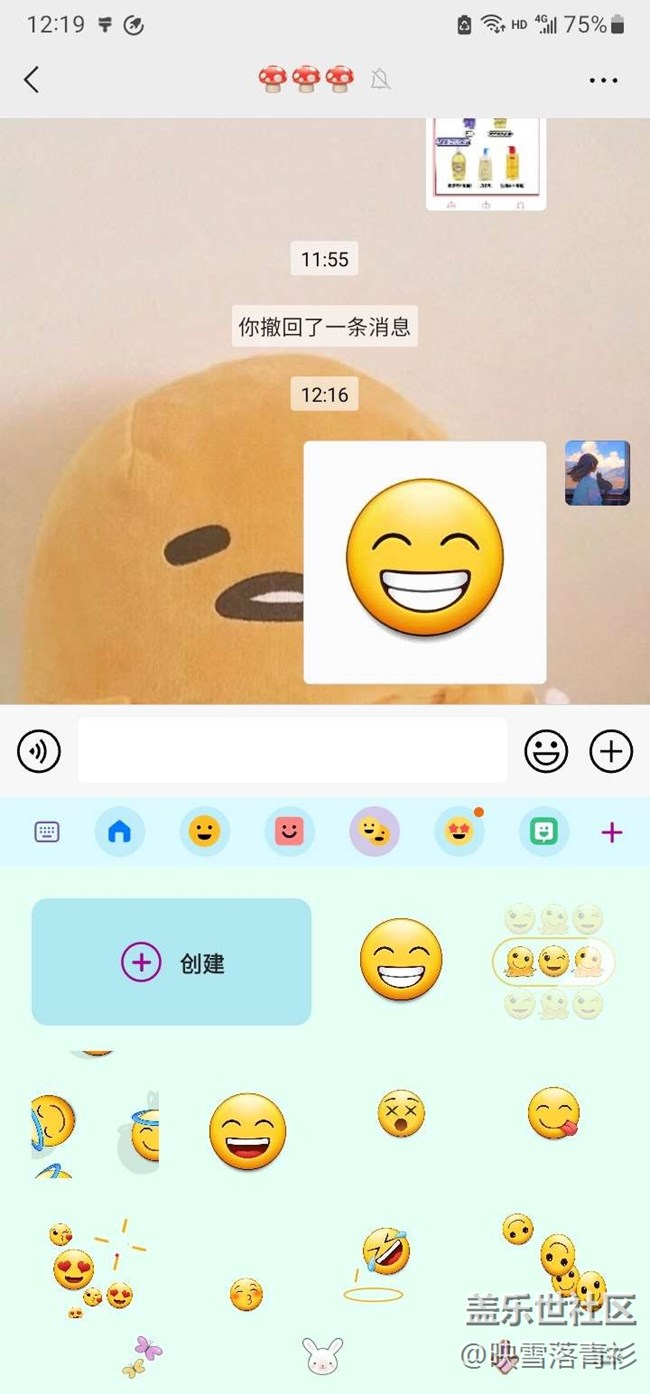The image size is (650, 1394).
Task: Select the yellow smiley emoji tab
Action: point(204,832)
